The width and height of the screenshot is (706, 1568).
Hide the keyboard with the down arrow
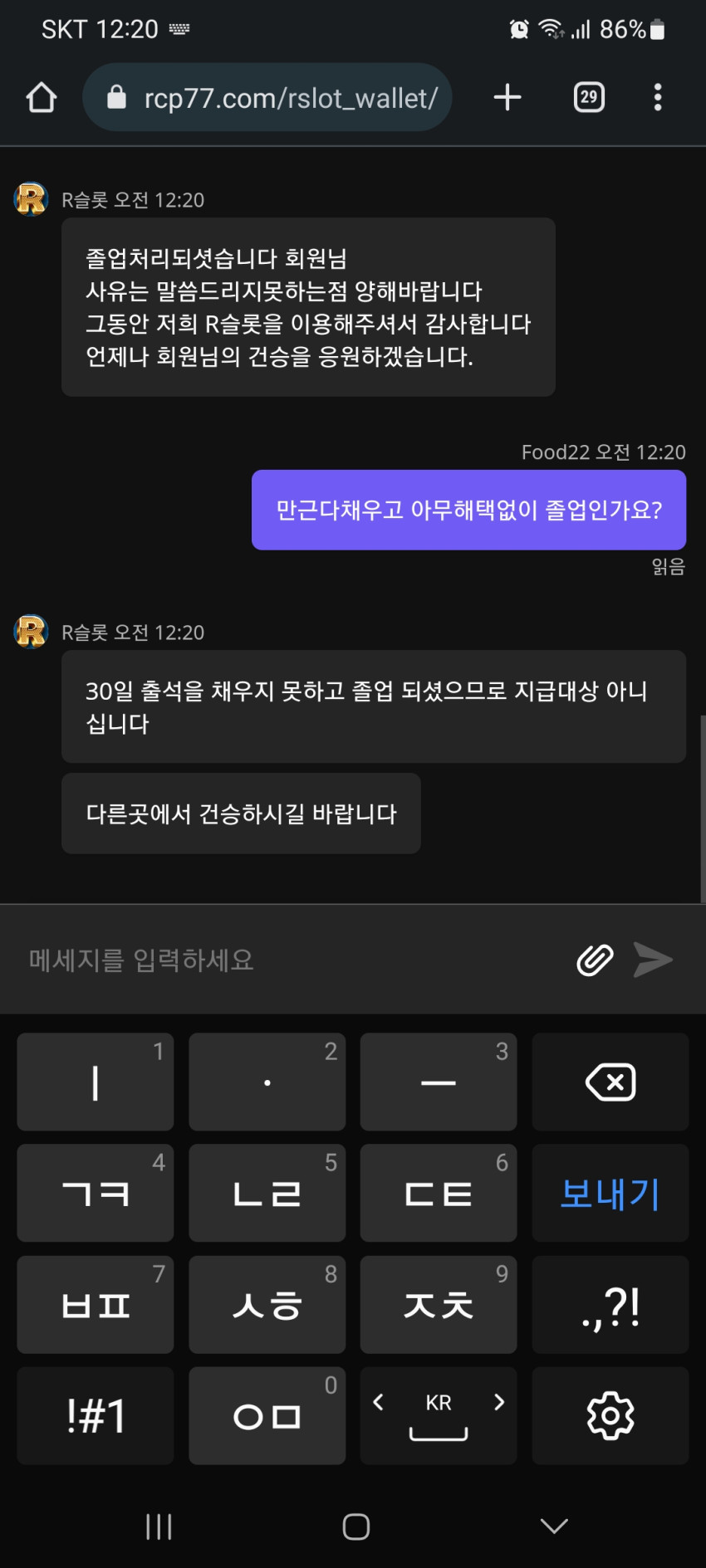click(554, 1526)
